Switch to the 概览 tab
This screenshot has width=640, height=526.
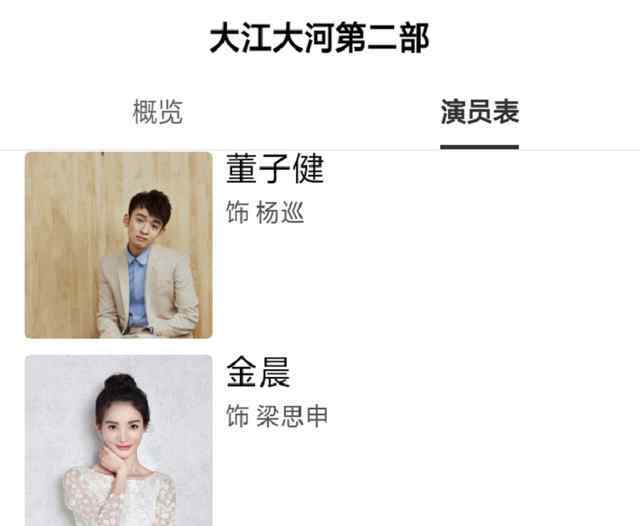[x=158, y=112]
